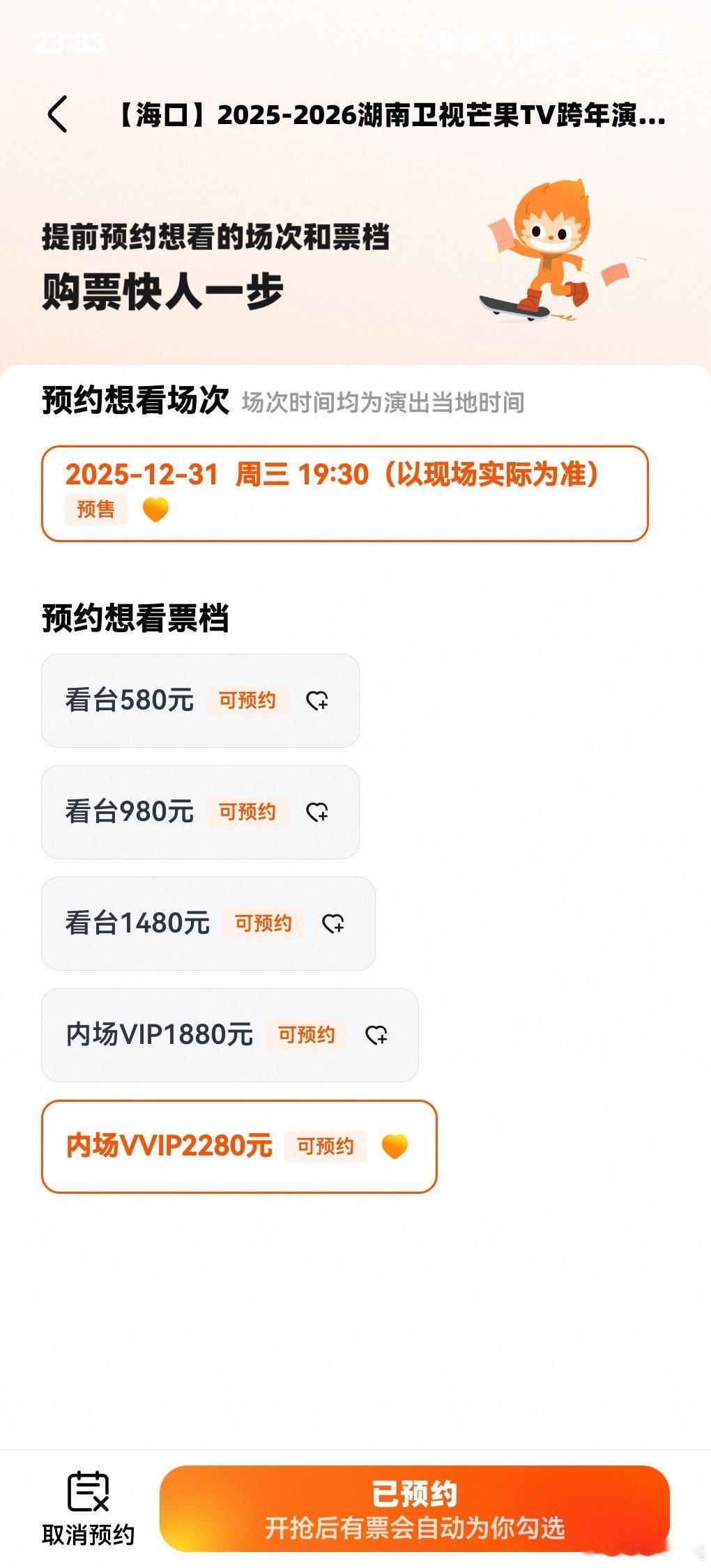Tap the skateboarding mascot illustration

click(x=551, y=251)
